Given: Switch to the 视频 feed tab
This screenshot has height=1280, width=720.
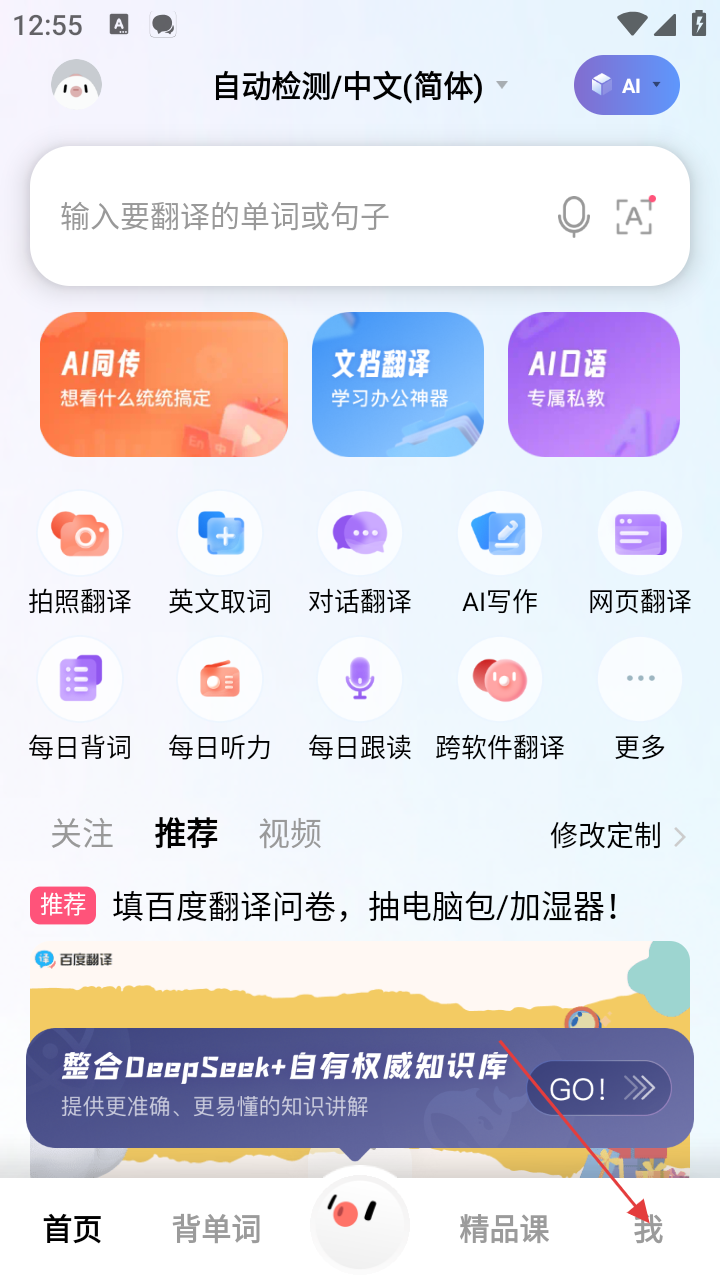Looking at the screenshot, I should coord(290,834).
